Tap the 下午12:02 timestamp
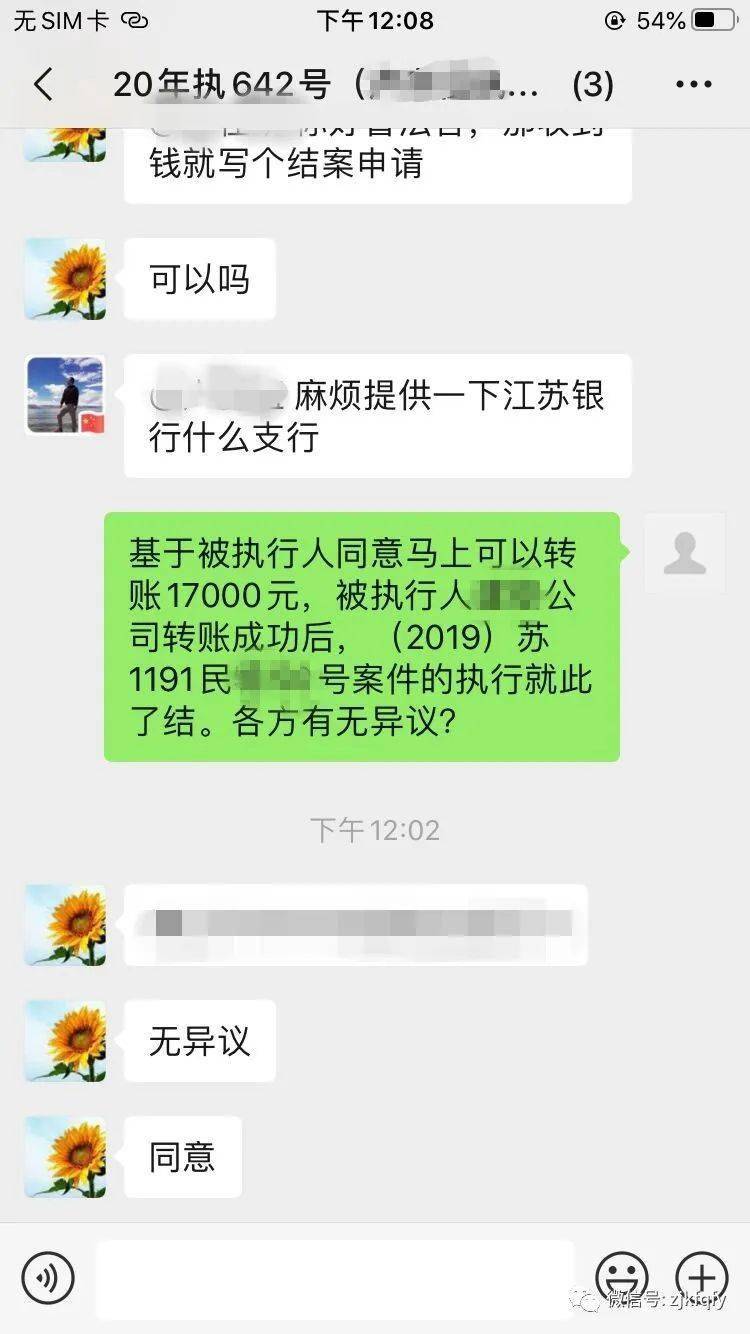The width and height of the screenshot is (750, 1334). click(374, 829)
